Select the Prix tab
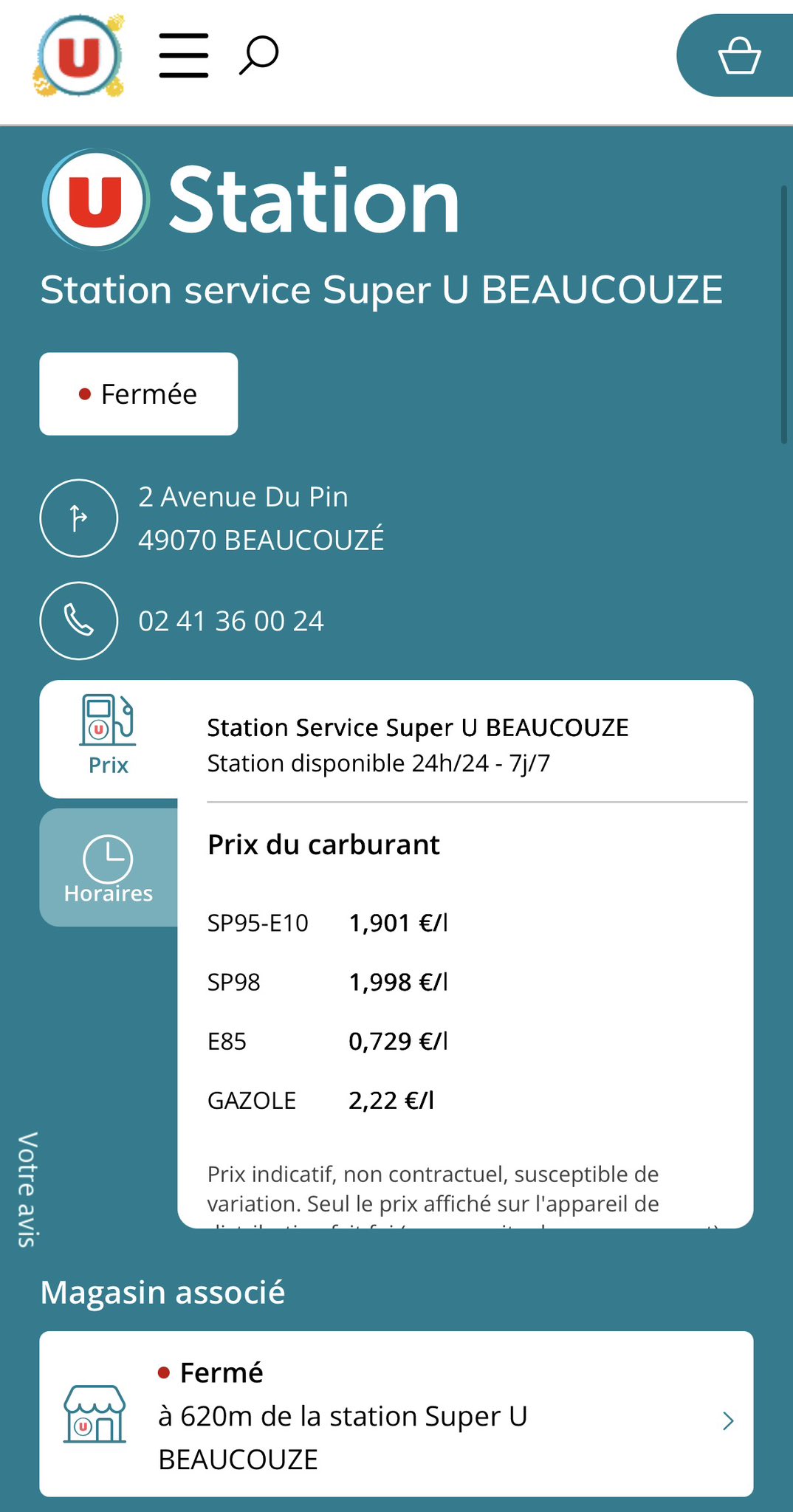Screen dimensions: 793x1512 tap(109, 737)
